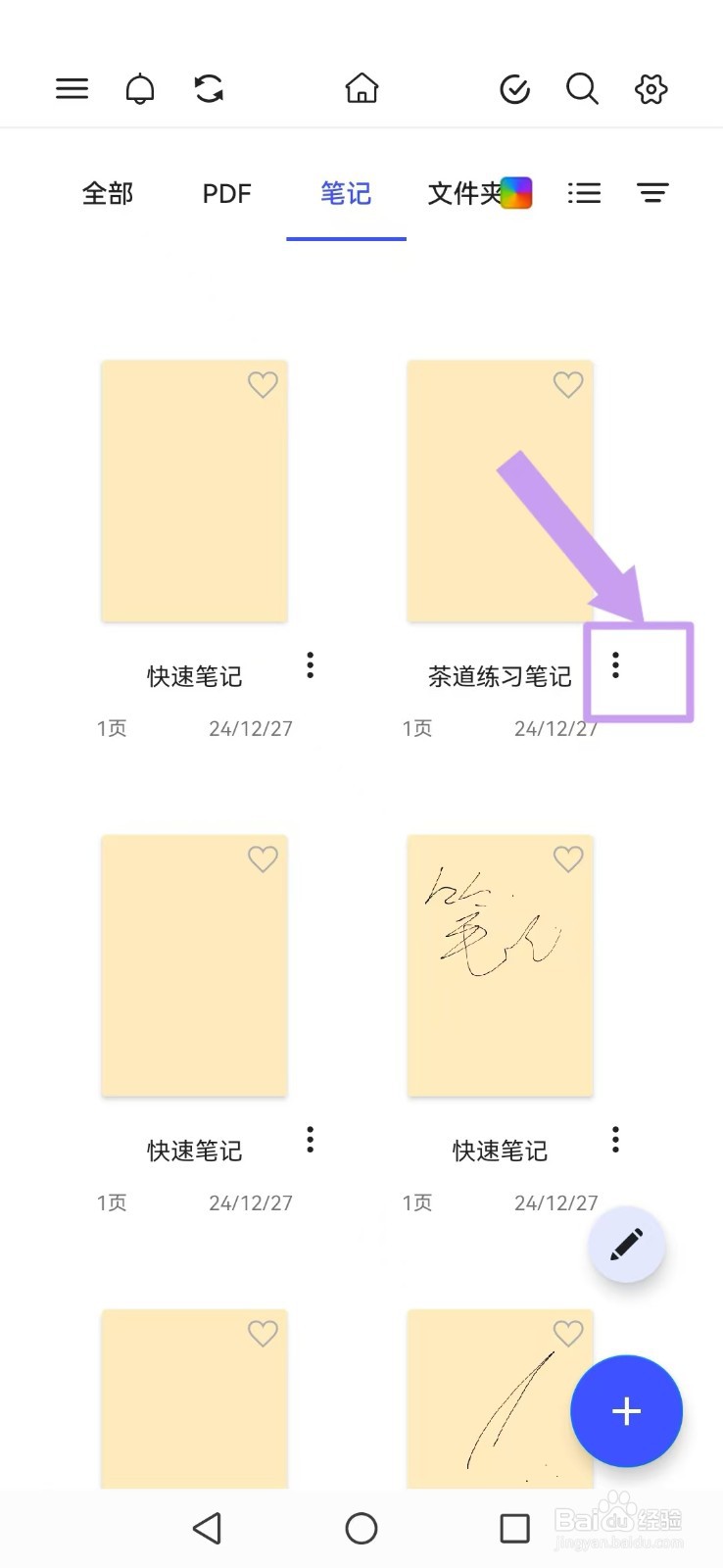Open app settings with the gear icon
This screenshot has height=1568, width=723.
pos(650,88)
